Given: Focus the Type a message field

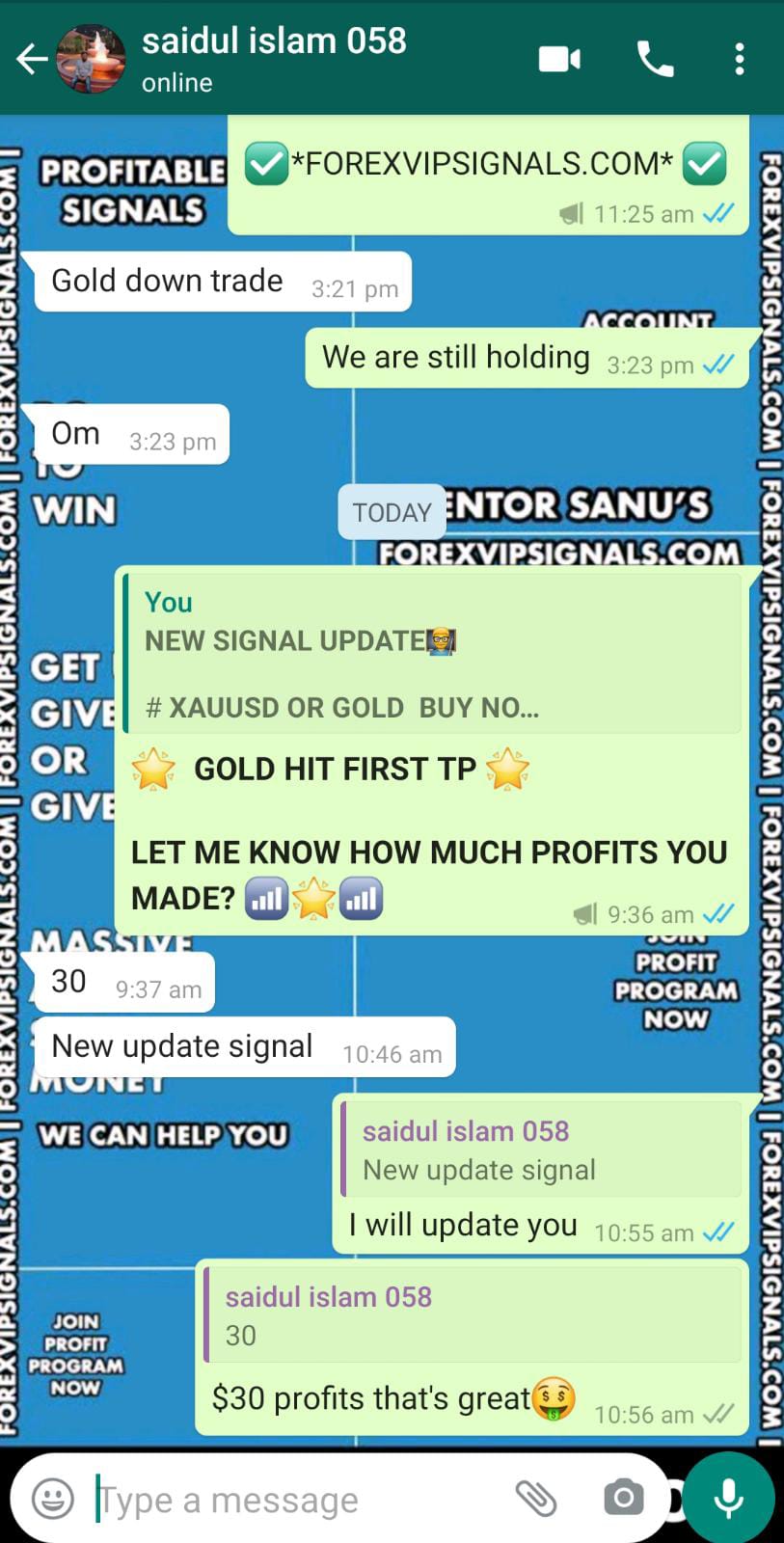Looking at the screenshot, I should tap(289, 1500).
